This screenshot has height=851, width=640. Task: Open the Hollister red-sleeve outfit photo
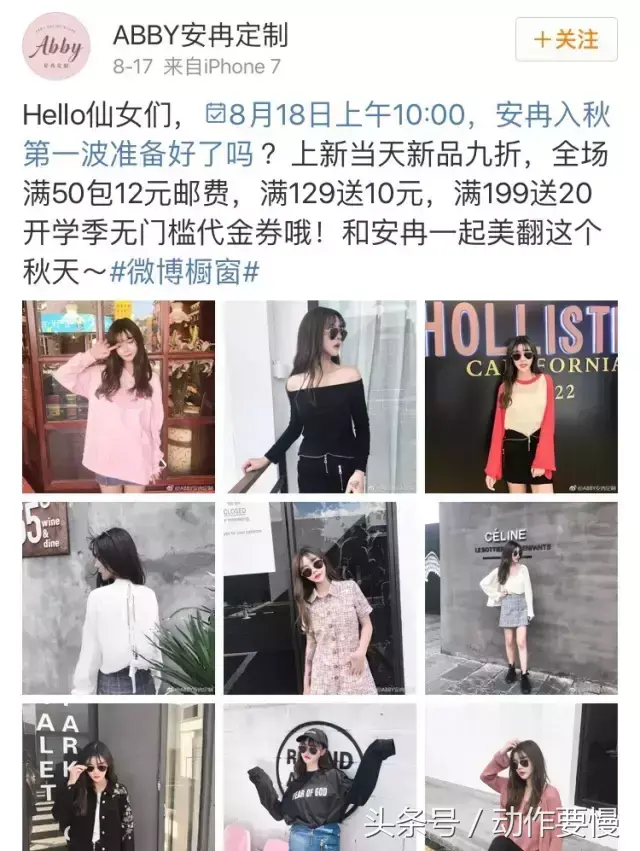520,396
